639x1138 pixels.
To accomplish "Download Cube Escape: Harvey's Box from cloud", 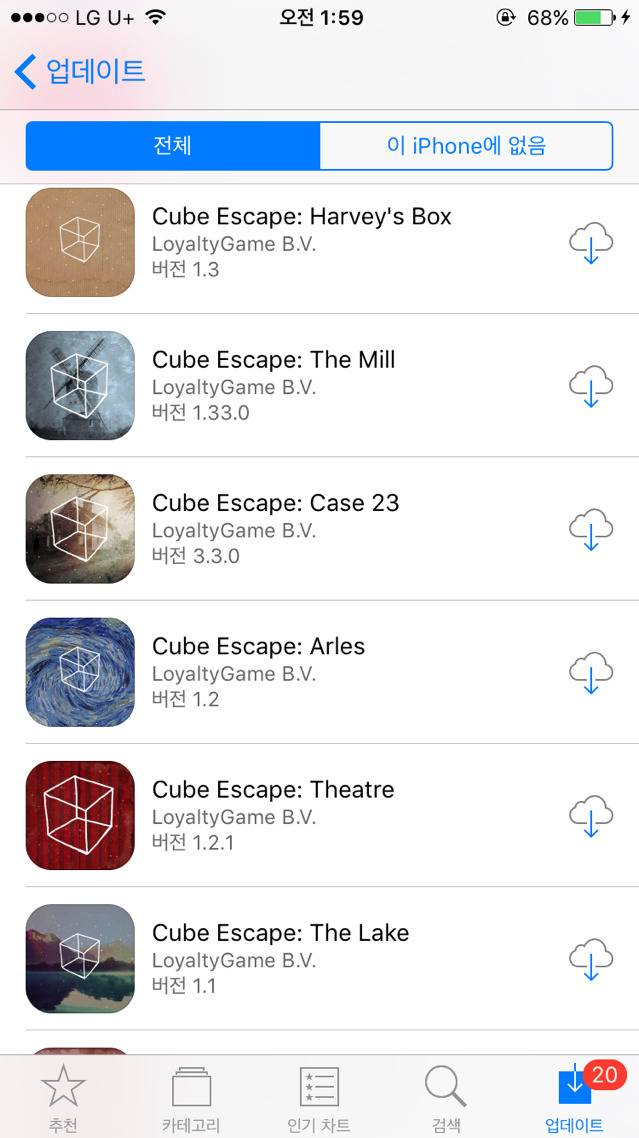I will (x=590, y=243).
